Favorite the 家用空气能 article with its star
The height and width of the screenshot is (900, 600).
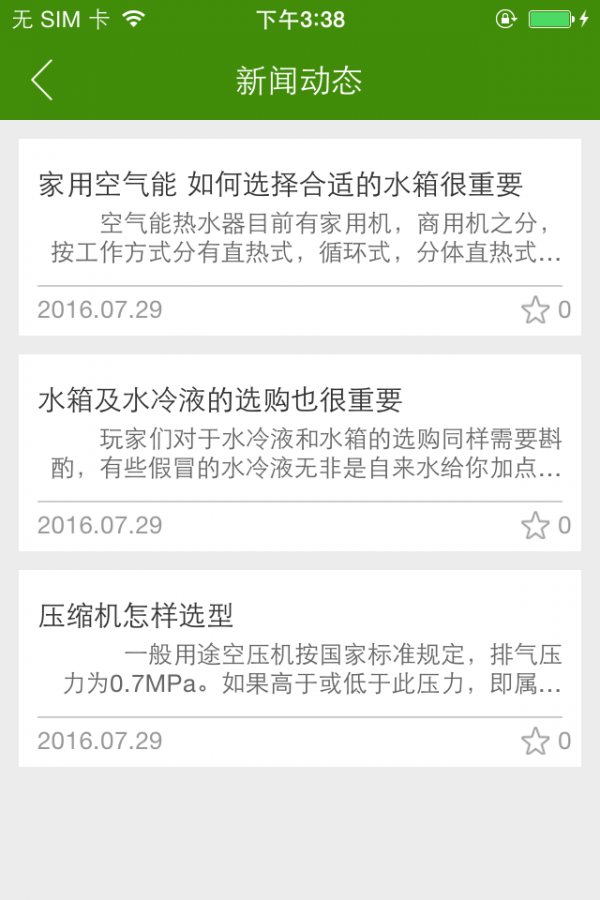pyautogui.click(x=536, y=310)
